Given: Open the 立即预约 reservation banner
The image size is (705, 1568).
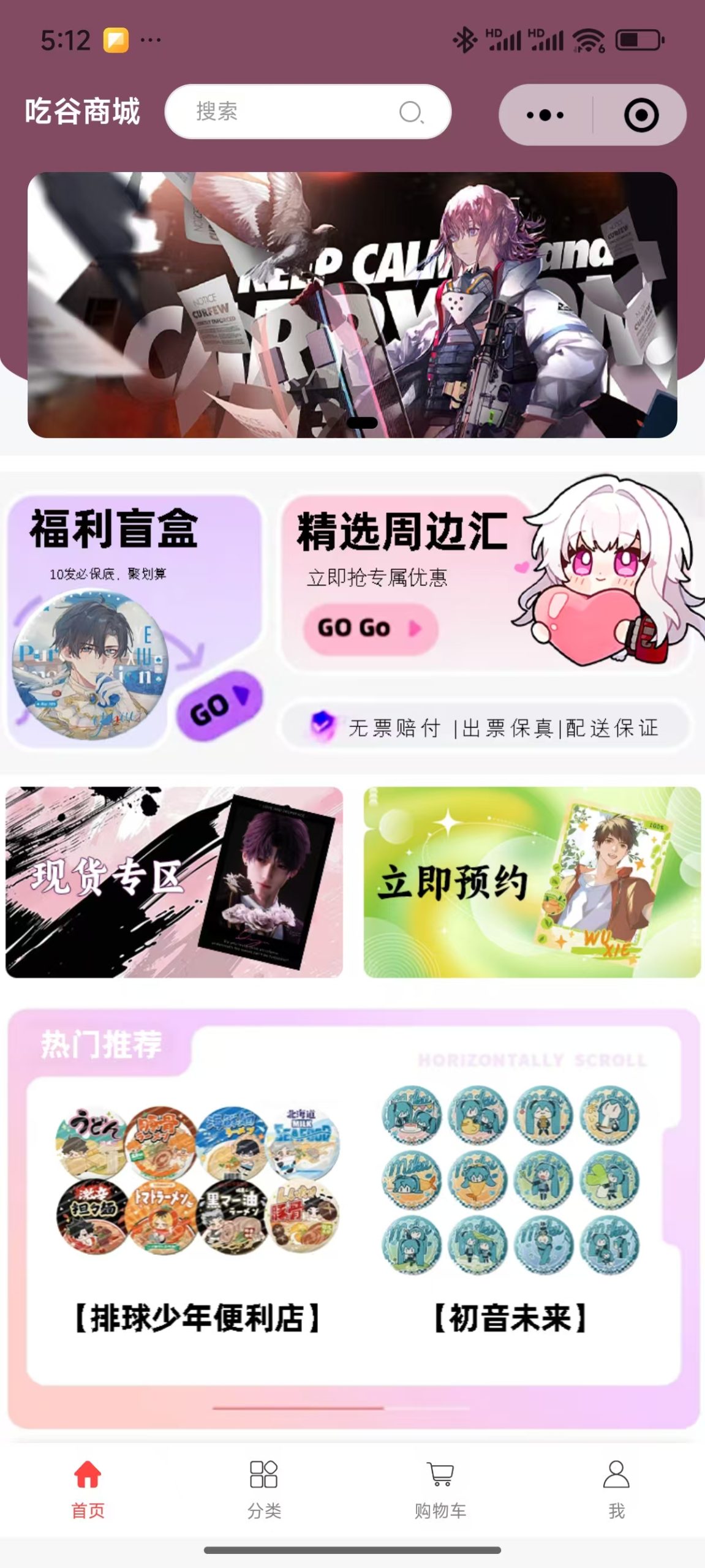Looking at the screenshot, I should [x=532, y=882].
